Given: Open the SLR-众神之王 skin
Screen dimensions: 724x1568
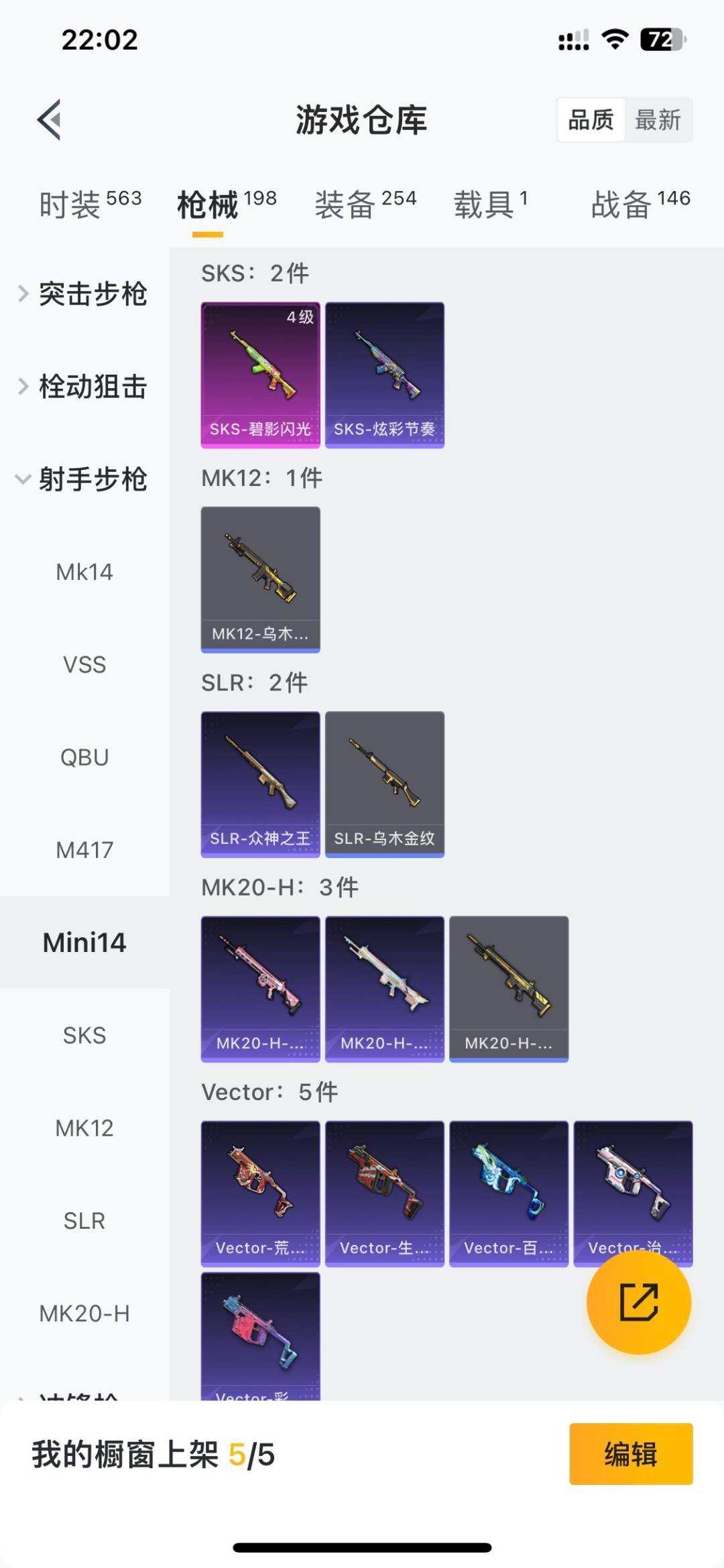Looking at the screenshot, I should [261, 784].
